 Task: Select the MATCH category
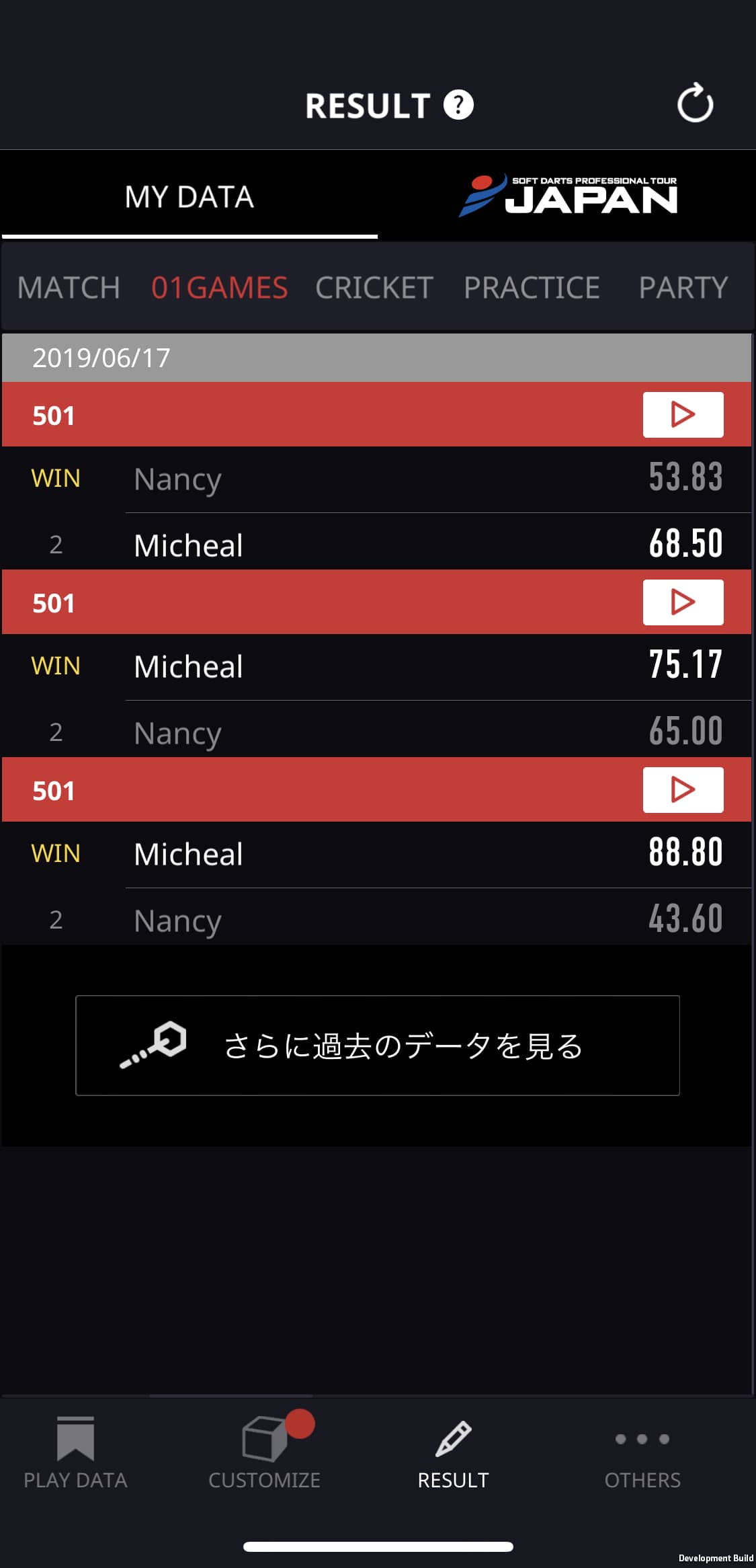click(x=69, y=288)
